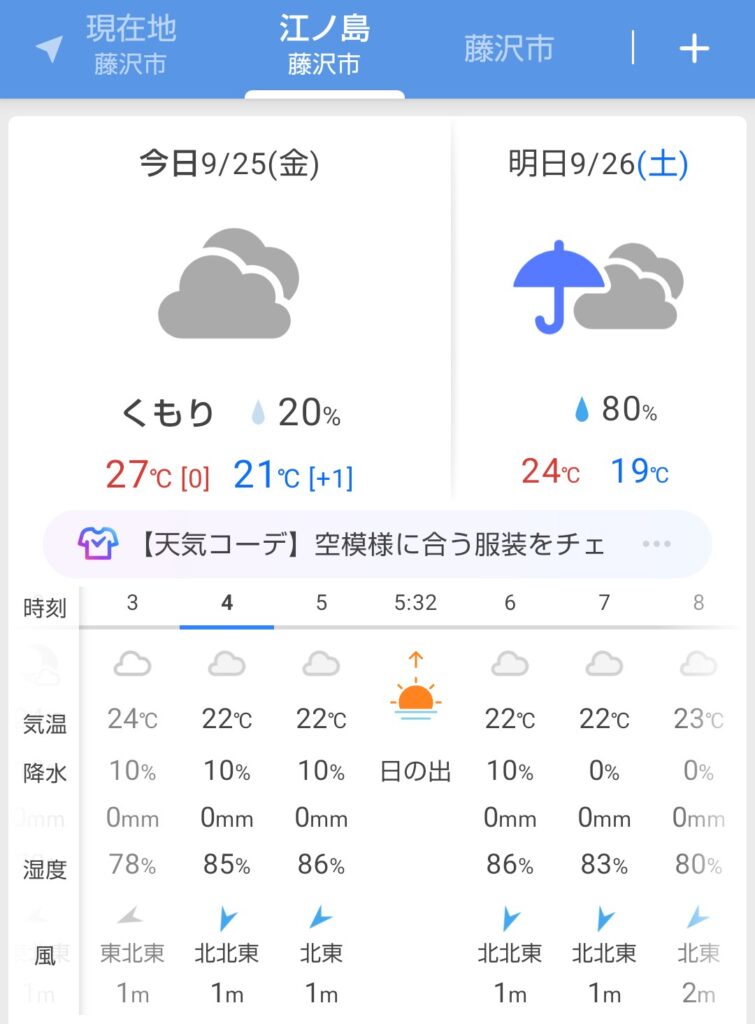
Task: Open tomorrow's 9/26 forecast card
Action: [599, 308]
